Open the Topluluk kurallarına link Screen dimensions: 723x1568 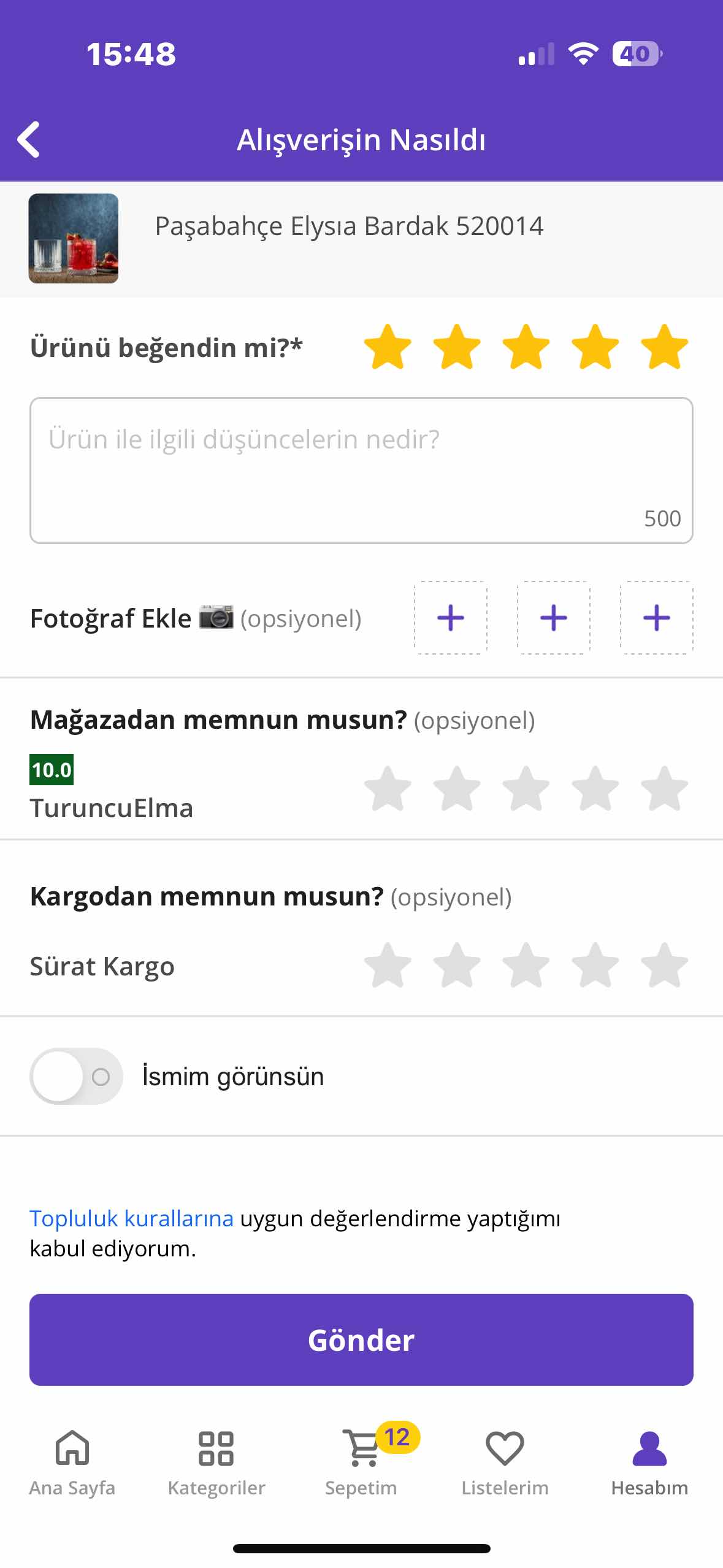click(x=131, y=1218)
